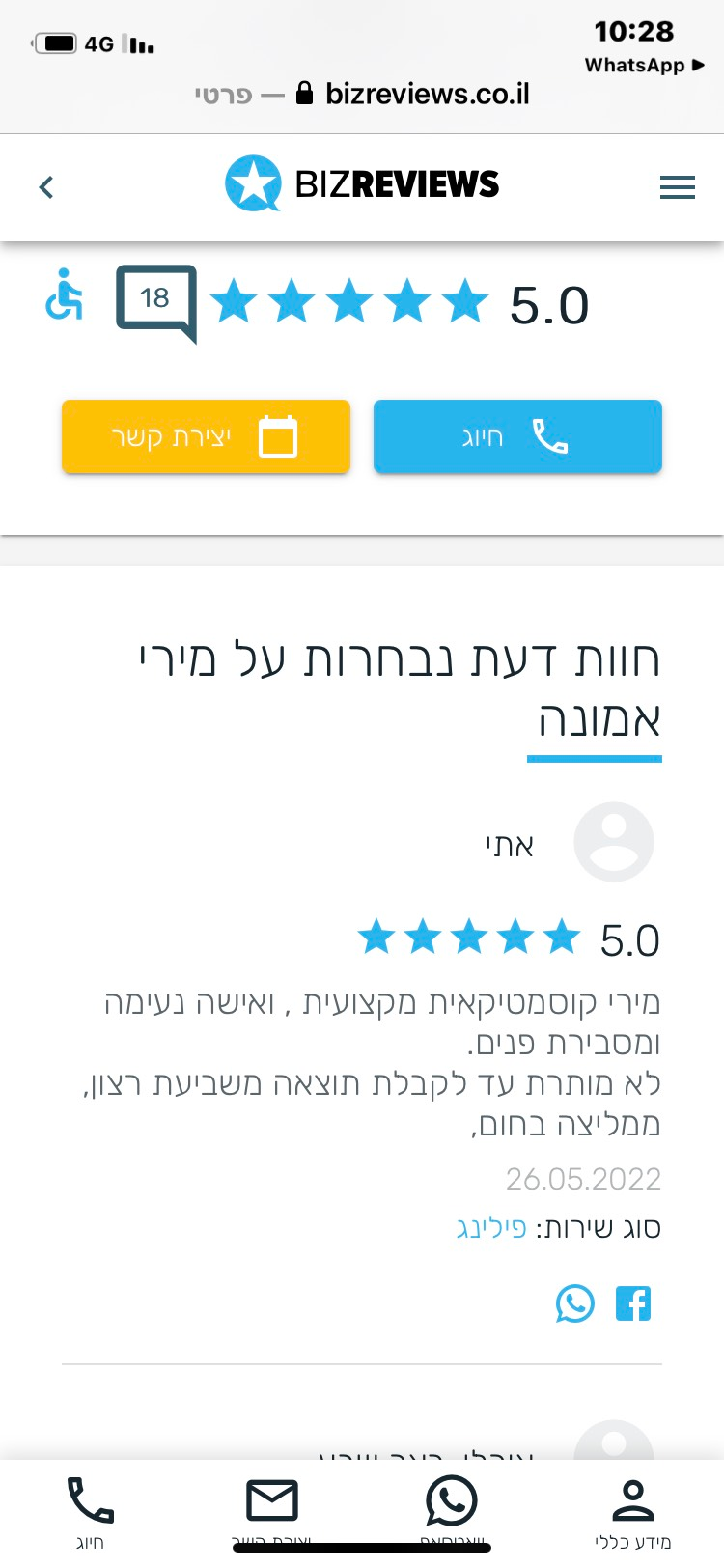Tap the bizreviews.co.il address bar
The height and width of the screenshot is (1568, 724).
(x=415, y=94)
